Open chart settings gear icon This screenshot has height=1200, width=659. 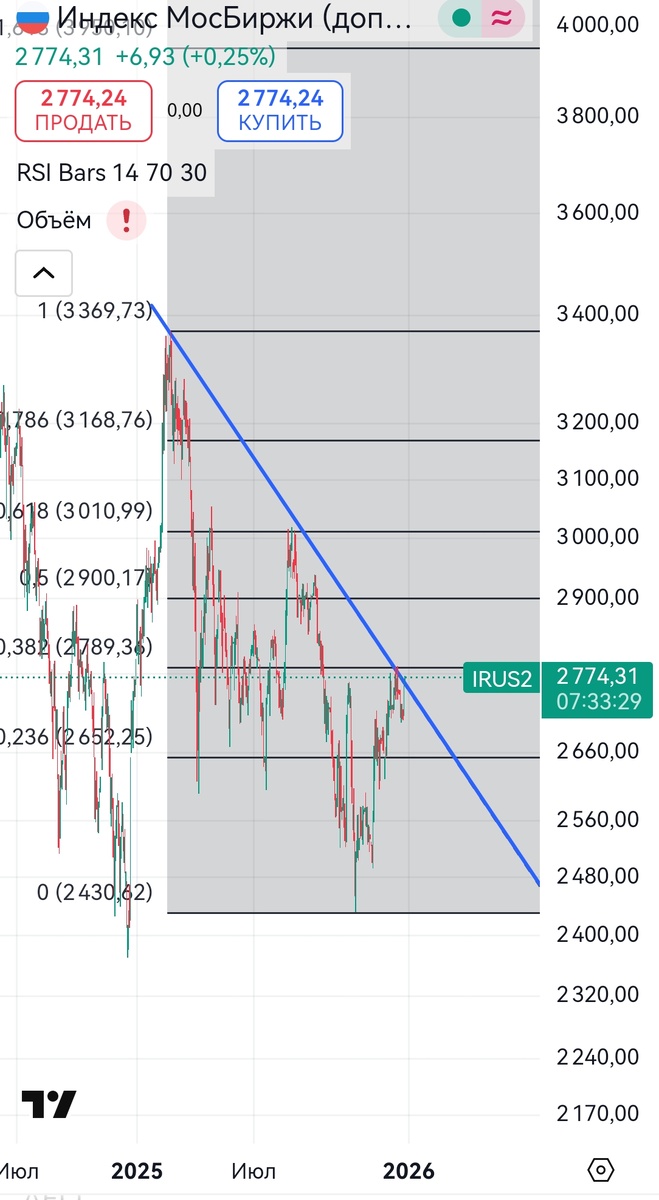tap(600, 1169)
